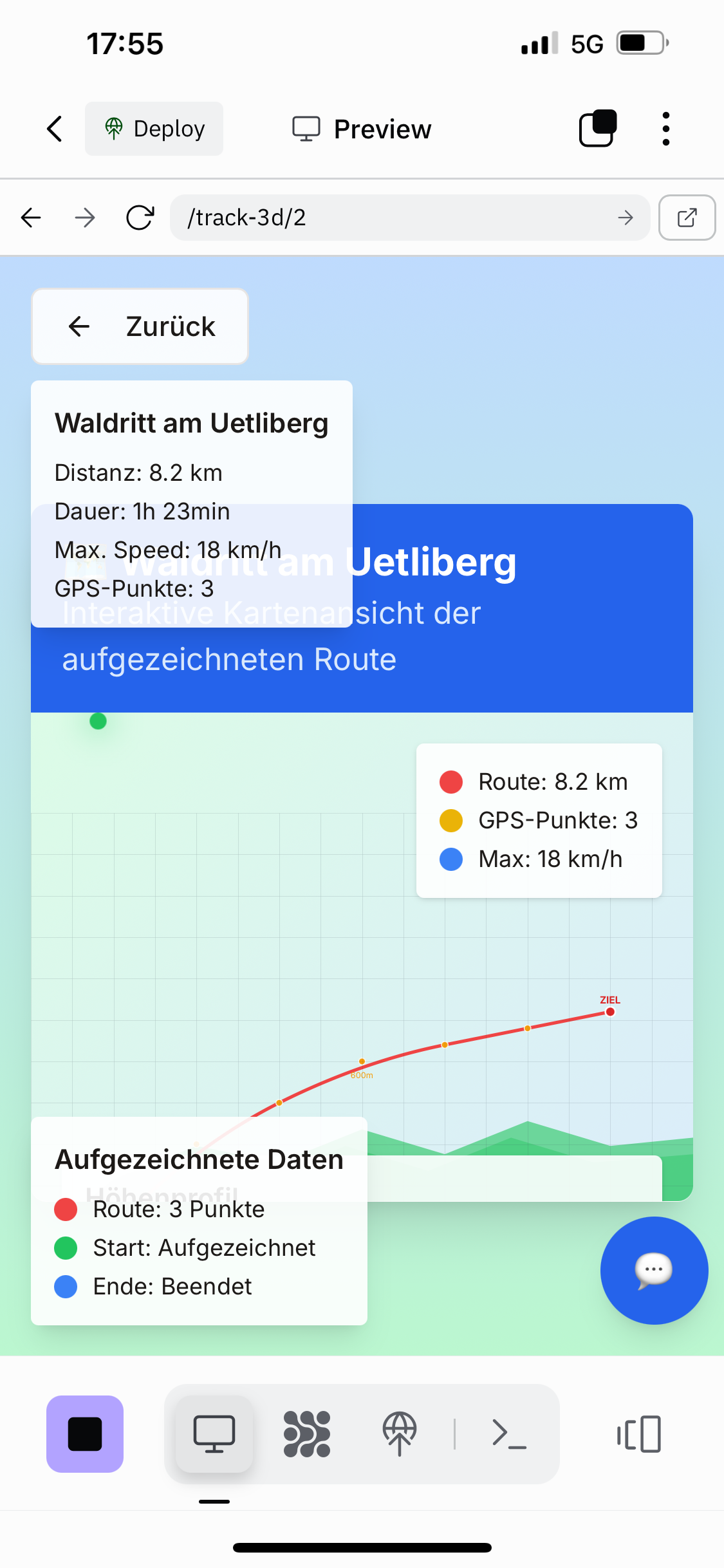Image resolution: width=724 pixels, height=1568 pixels.
Task: Tap the ZIEL endpoint on the route
Action: tap(610, 1012)
